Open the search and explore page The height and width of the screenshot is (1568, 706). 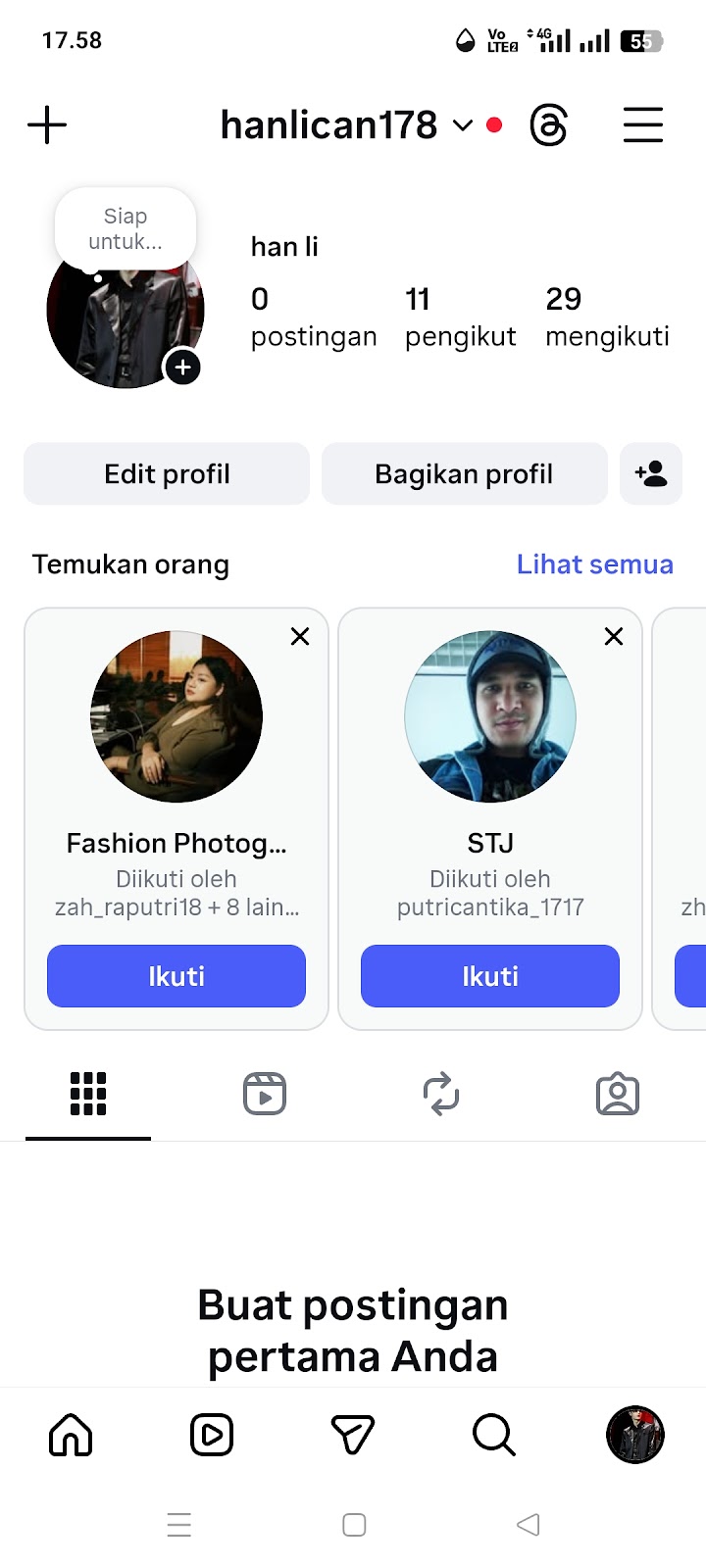click(x=493, y=1436)
